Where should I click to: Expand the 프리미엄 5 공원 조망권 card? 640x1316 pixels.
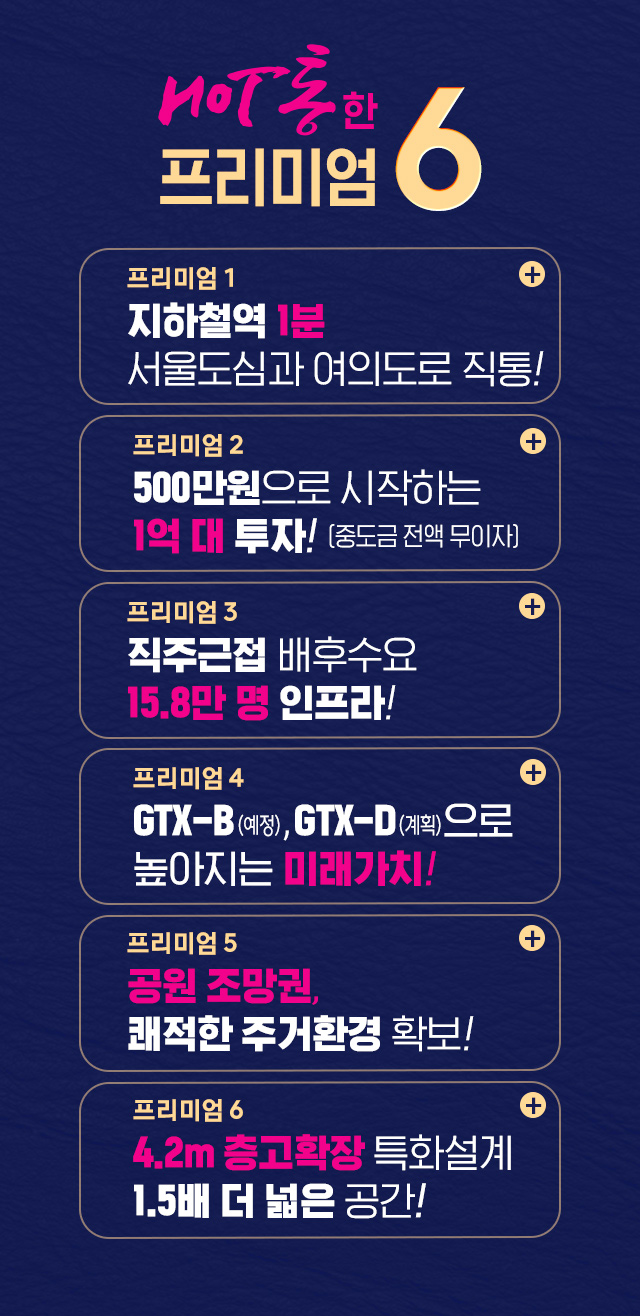tap(532, 939)
